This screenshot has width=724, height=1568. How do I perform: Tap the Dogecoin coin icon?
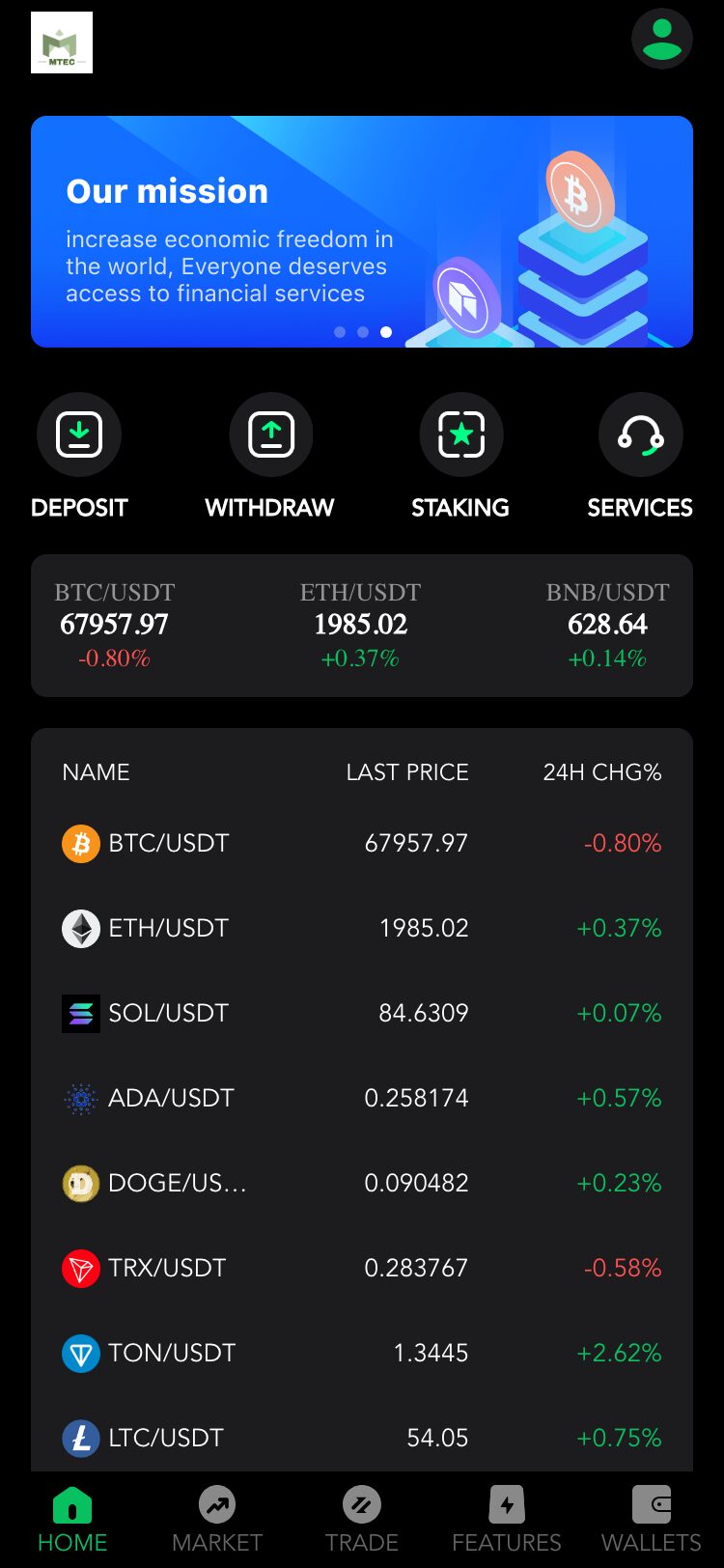[81, 1183]
